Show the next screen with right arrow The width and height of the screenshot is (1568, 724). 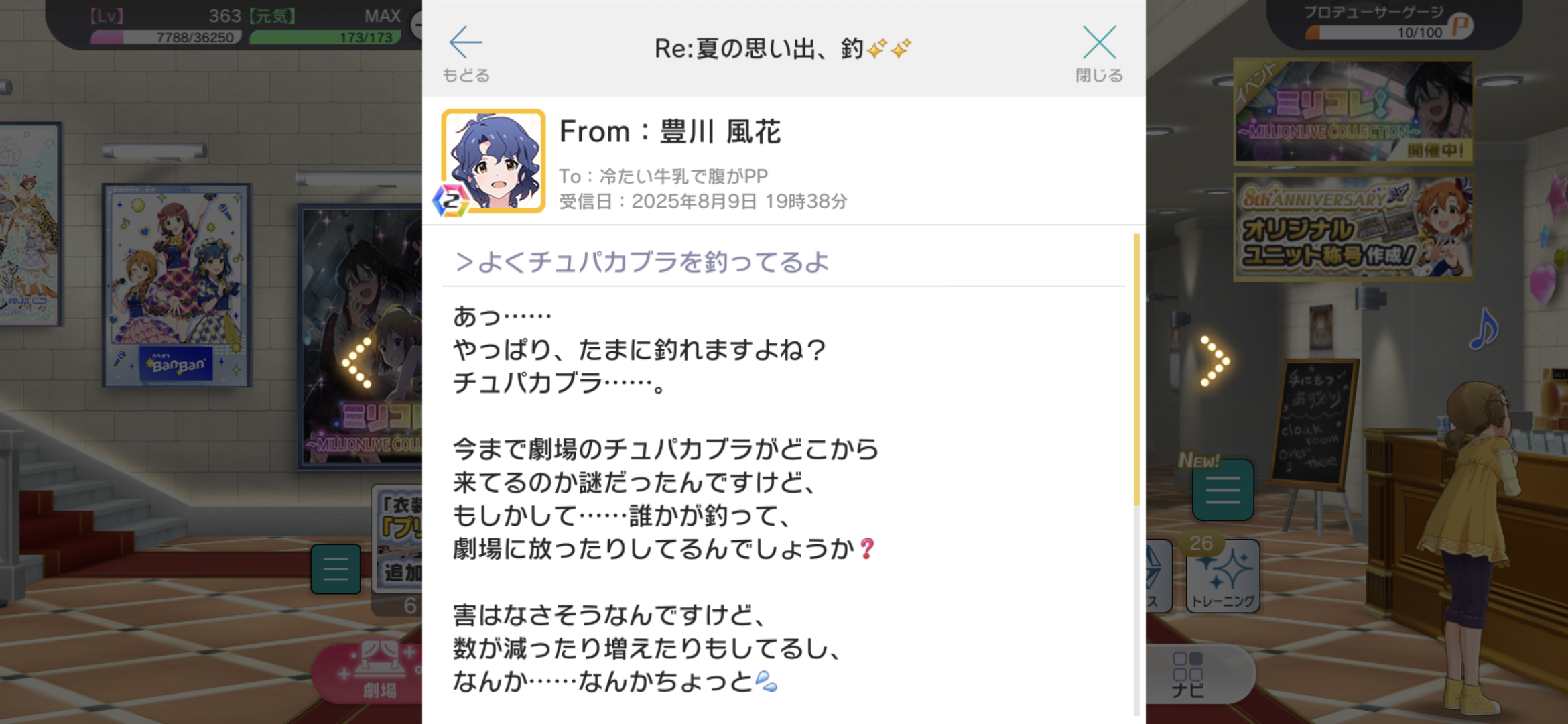pos(1214,361)
